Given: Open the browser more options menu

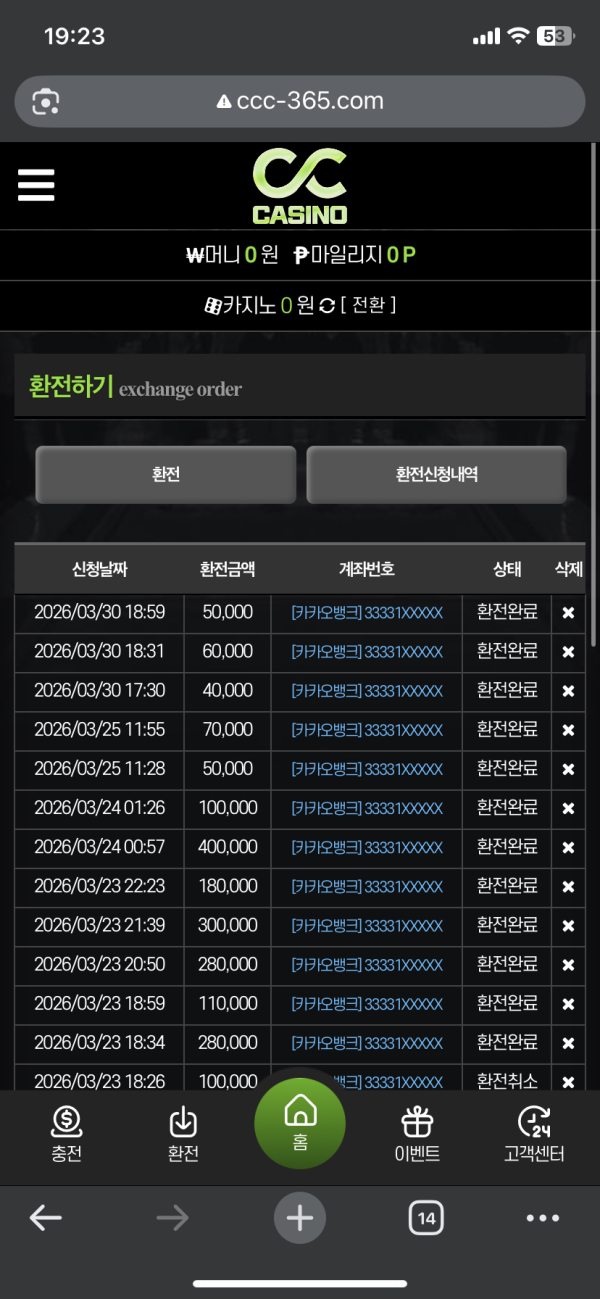Looking at the screenshot, I should click(x=543, y=1217).
